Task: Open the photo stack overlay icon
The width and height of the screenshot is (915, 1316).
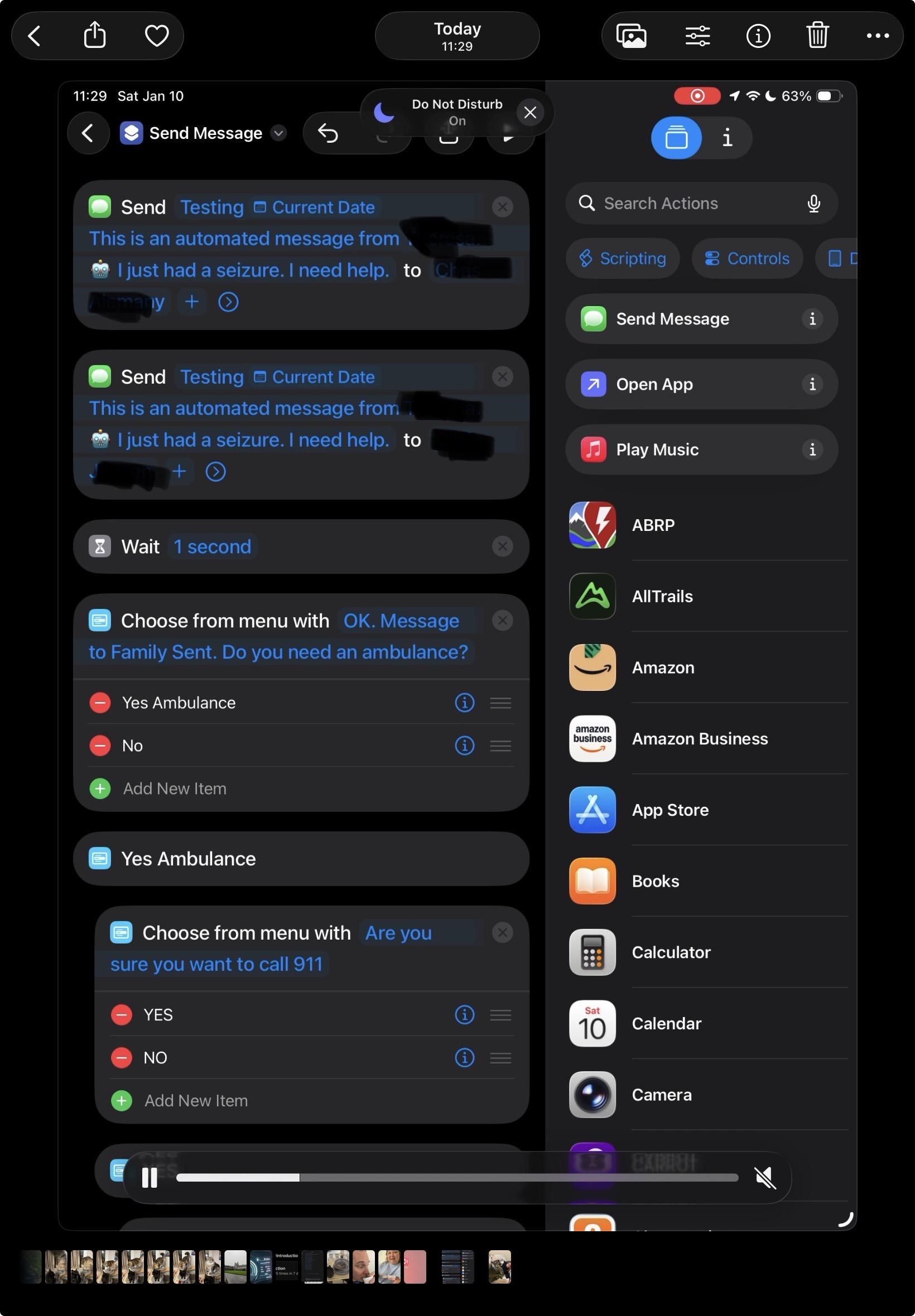Action: click(x=631, y=36)
